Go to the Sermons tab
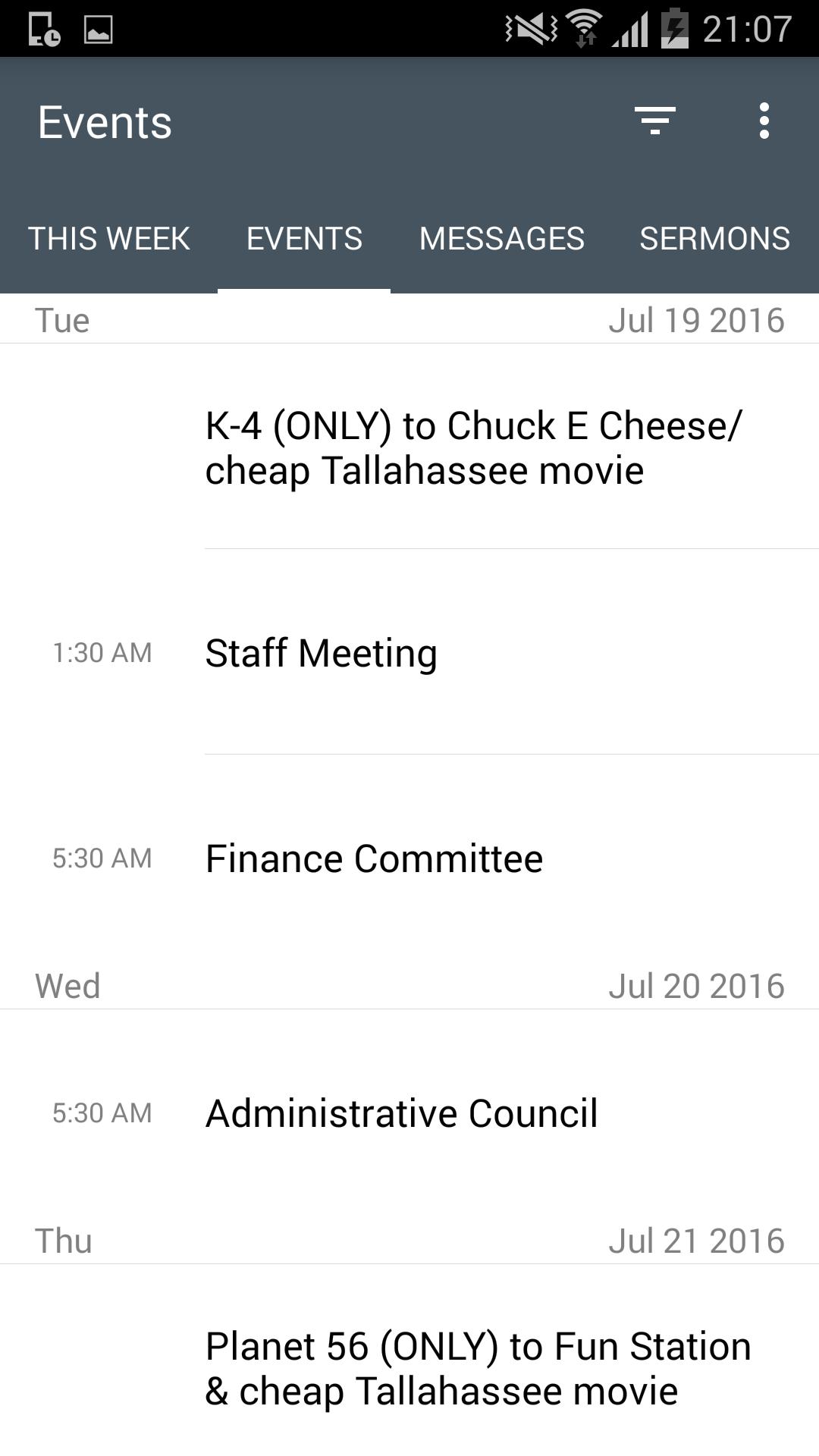Viewport: 819px width, 1456px height. (715, 238)
